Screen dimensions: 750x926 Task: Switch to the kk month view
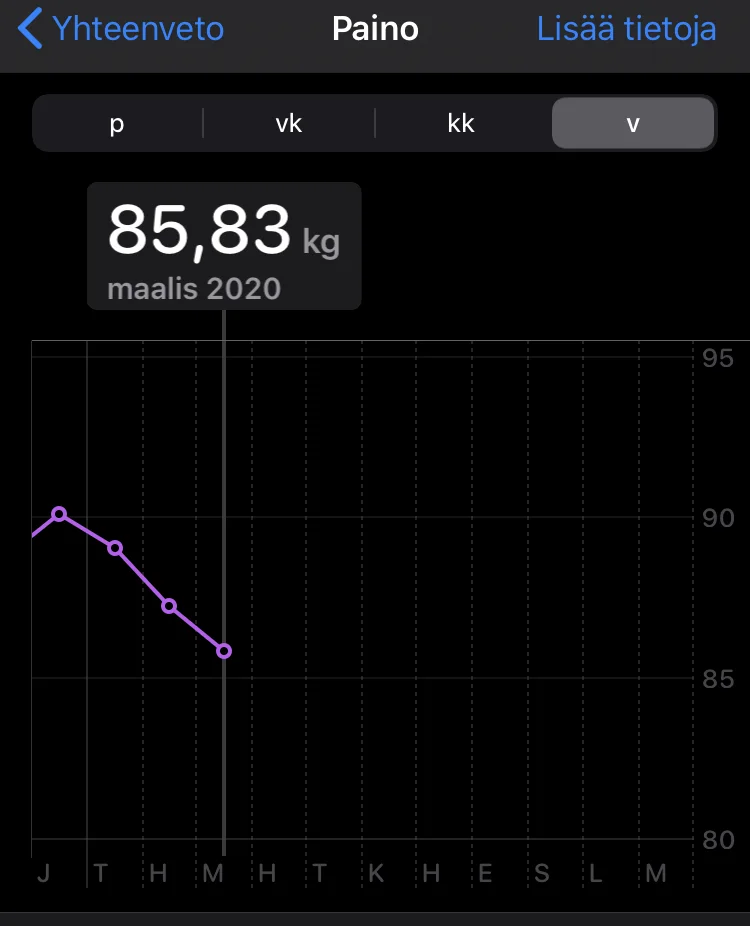coord(461,124)
